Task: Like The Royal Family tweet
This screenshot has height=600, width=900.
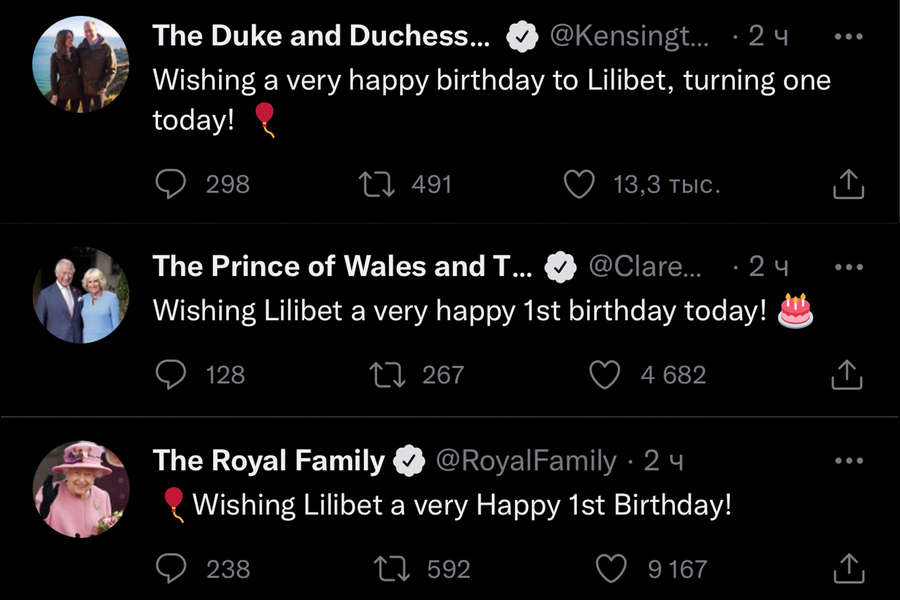Action: point(611,569)
